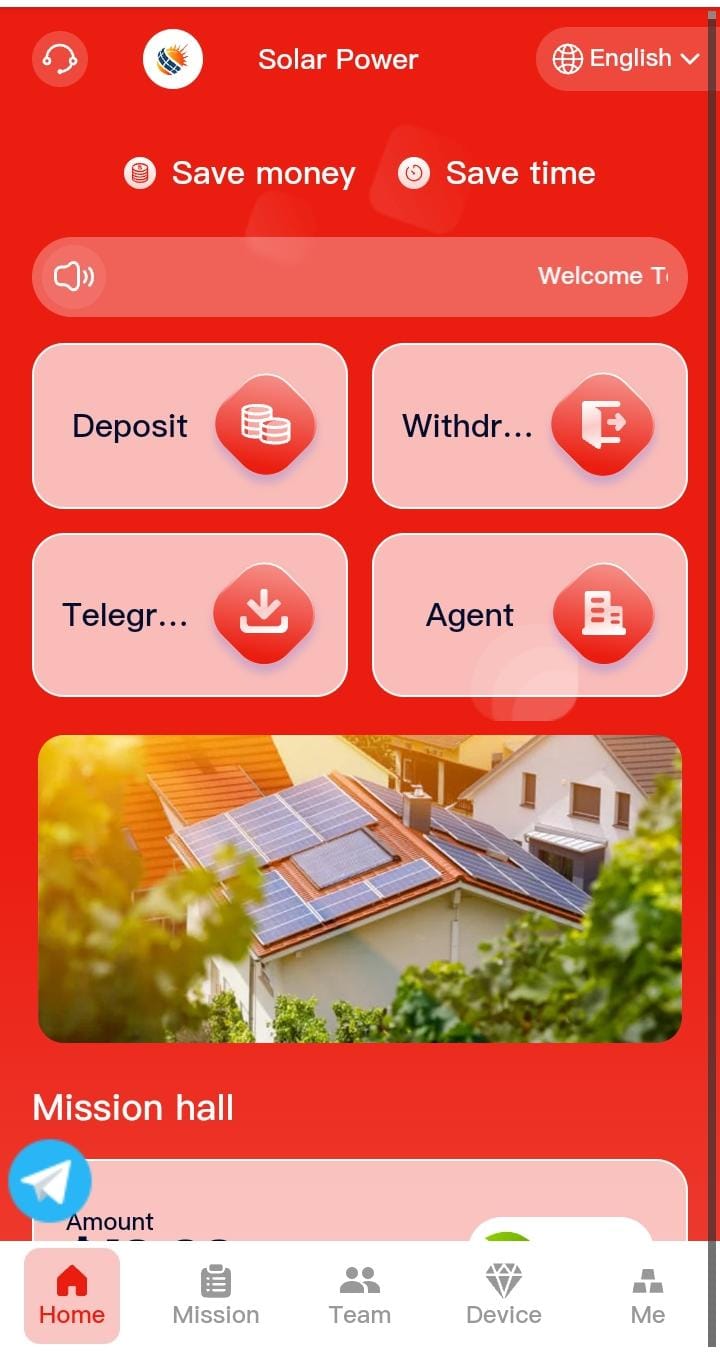Open customer support headset icon
The width and height of the screenshot is (720, 1353).
pyautogui.click(x=60, y=59)
